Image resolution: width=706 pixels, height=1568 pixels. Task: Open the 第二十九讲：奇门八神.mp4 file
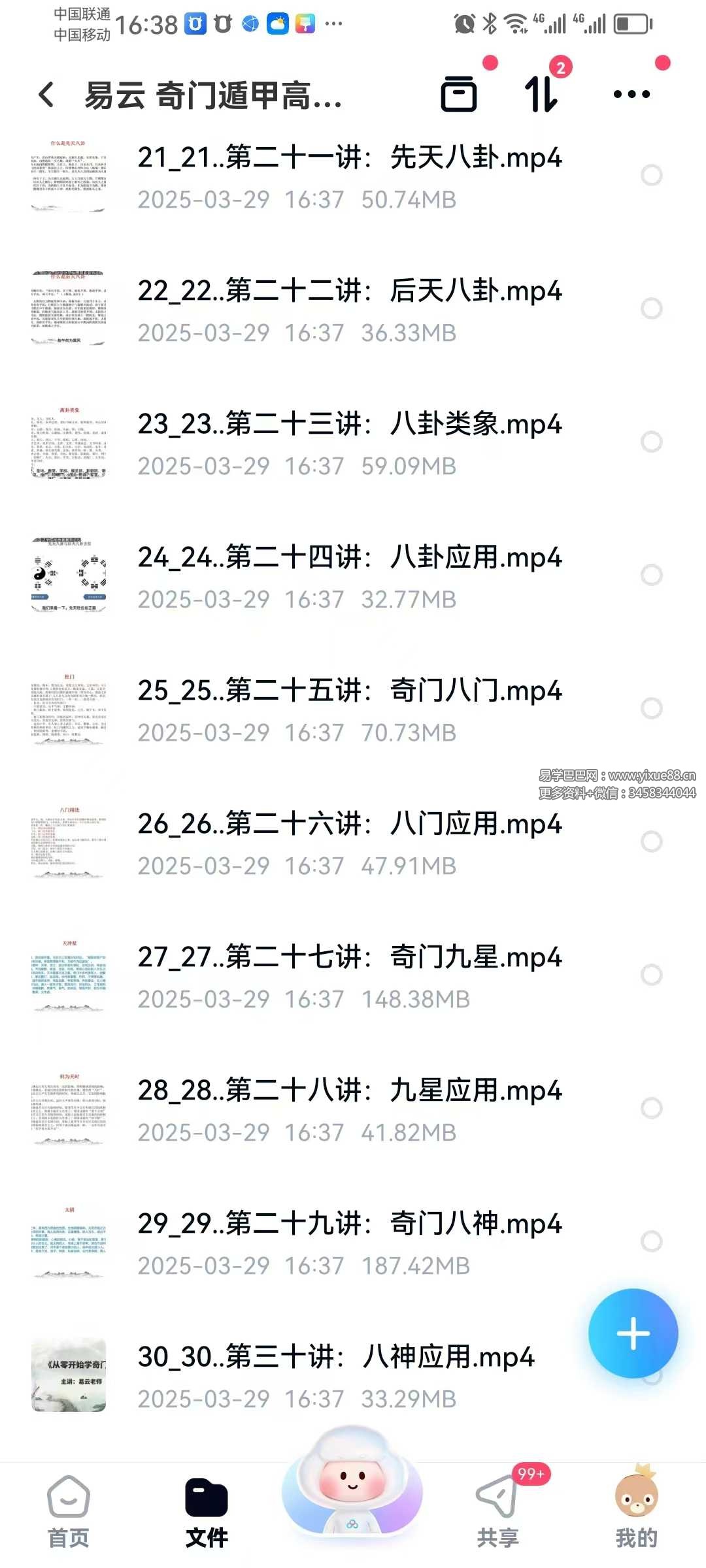349,1224
